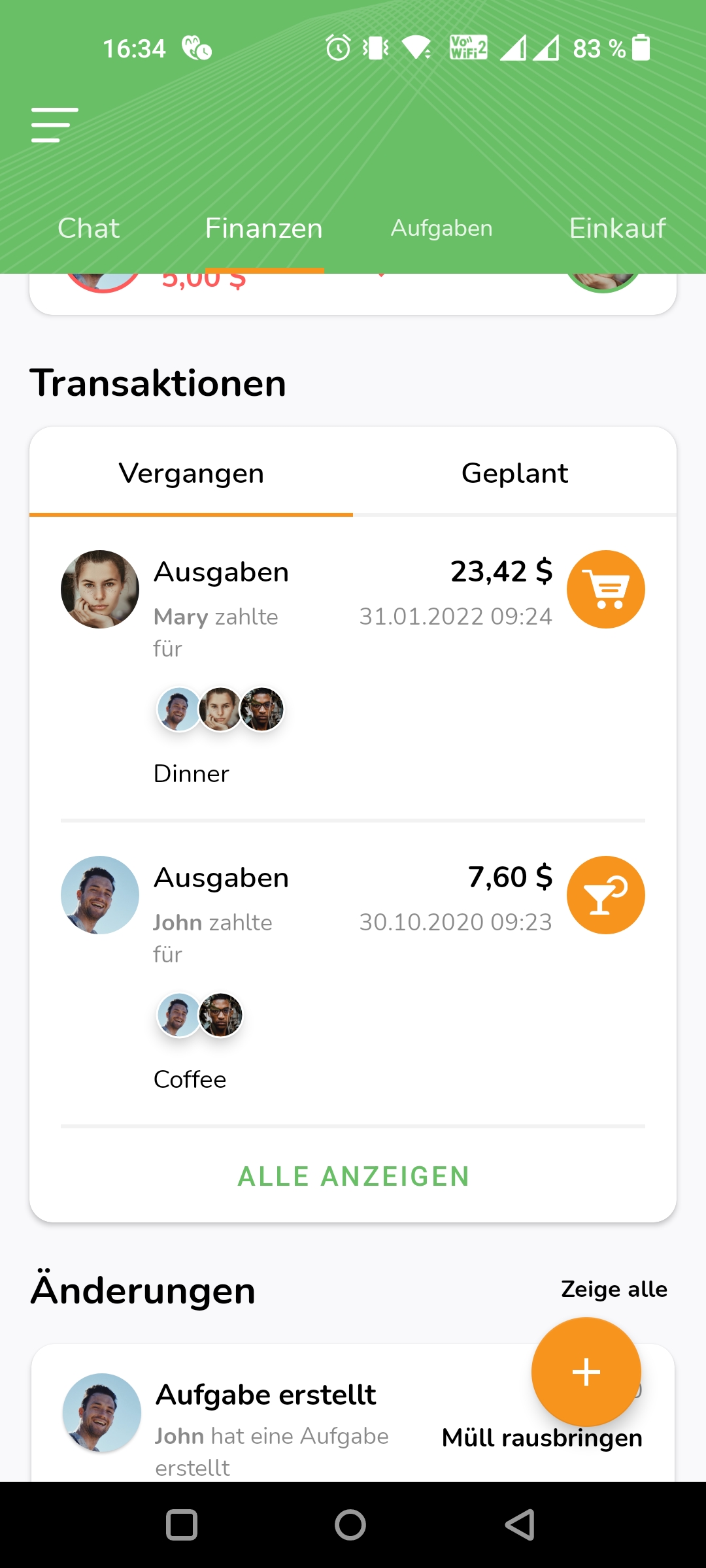Go to the Aufgaben tab
This screenshot has width=706, height=1568.
point(441,229)
